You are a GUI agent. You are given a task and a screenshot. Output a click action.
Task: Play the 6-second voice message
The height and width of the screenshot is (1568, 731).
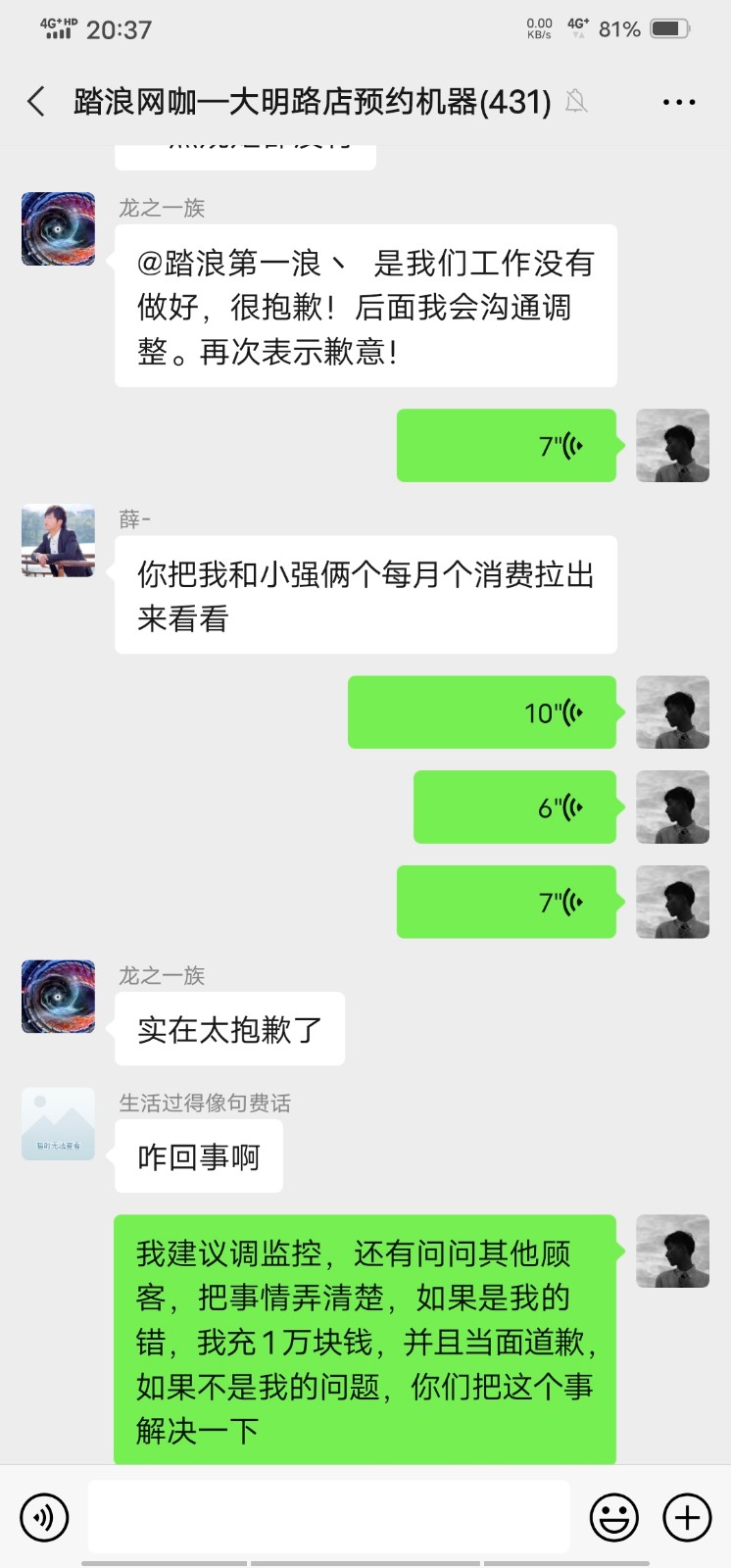[x=514, y=808]
